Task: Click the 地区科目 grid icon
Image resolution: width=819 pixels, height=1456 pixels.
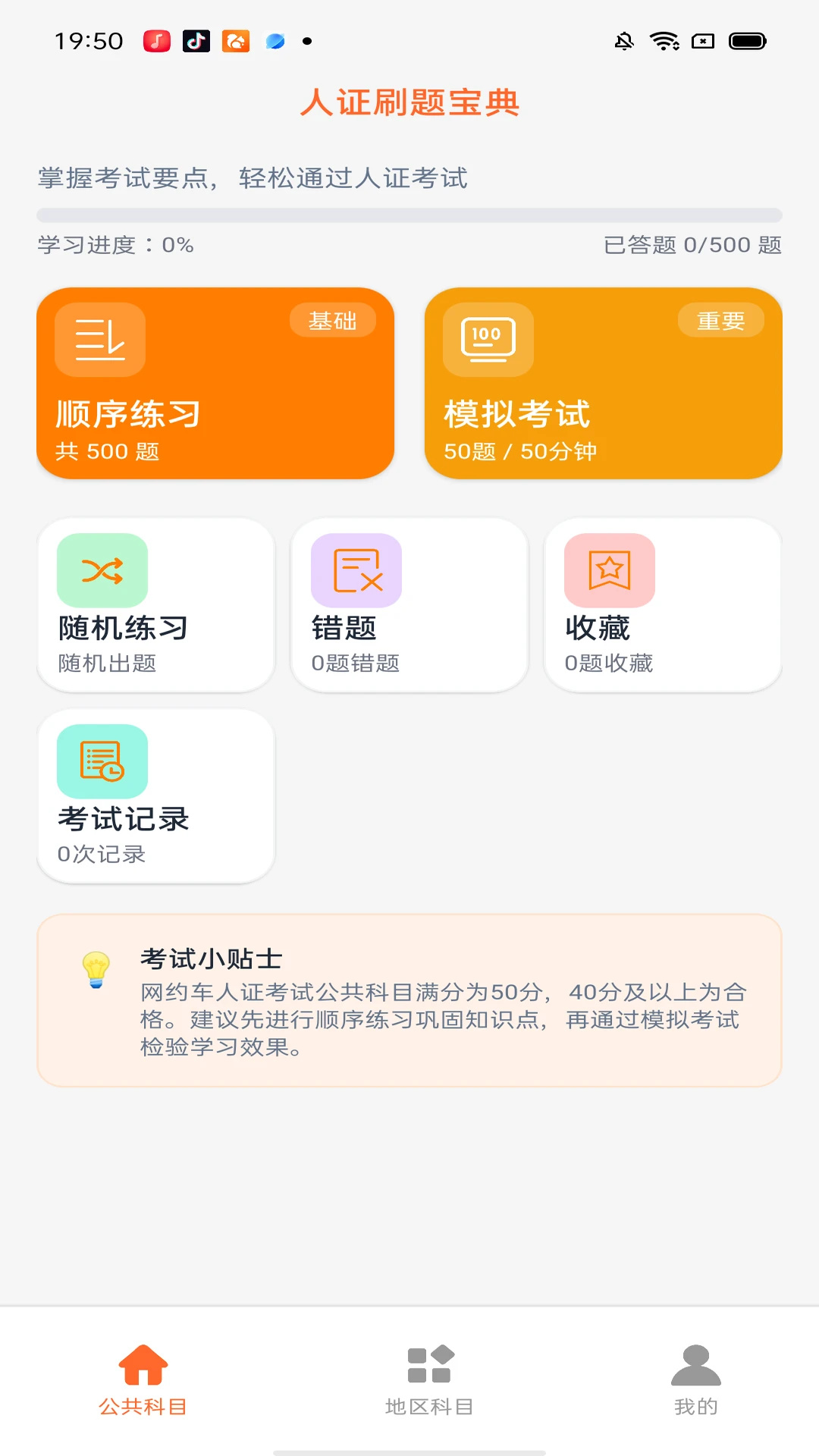Action: pos(428,1363)
